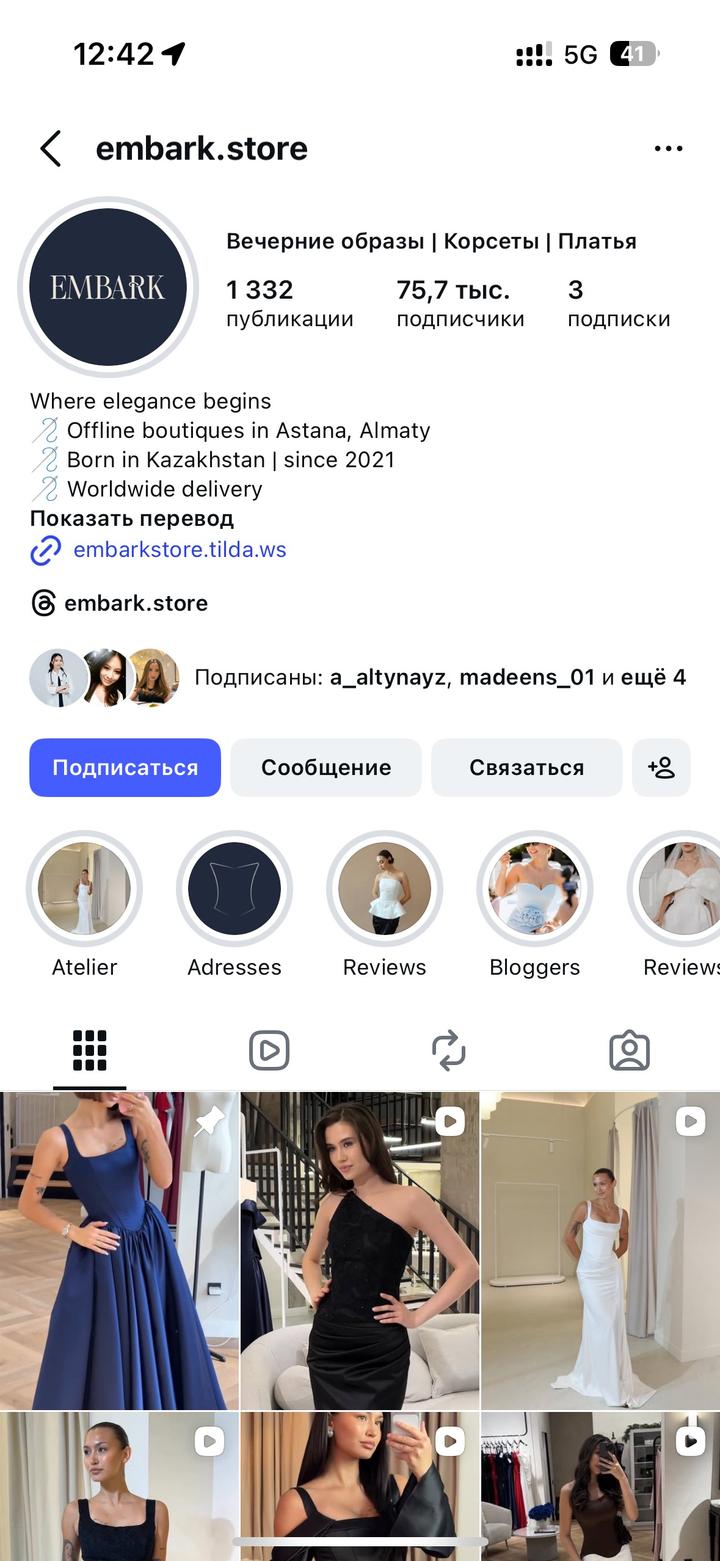Viewport: 720px width, 1561px height.
Task: View the Bloggers story highlight
Action: pos(535,889)
